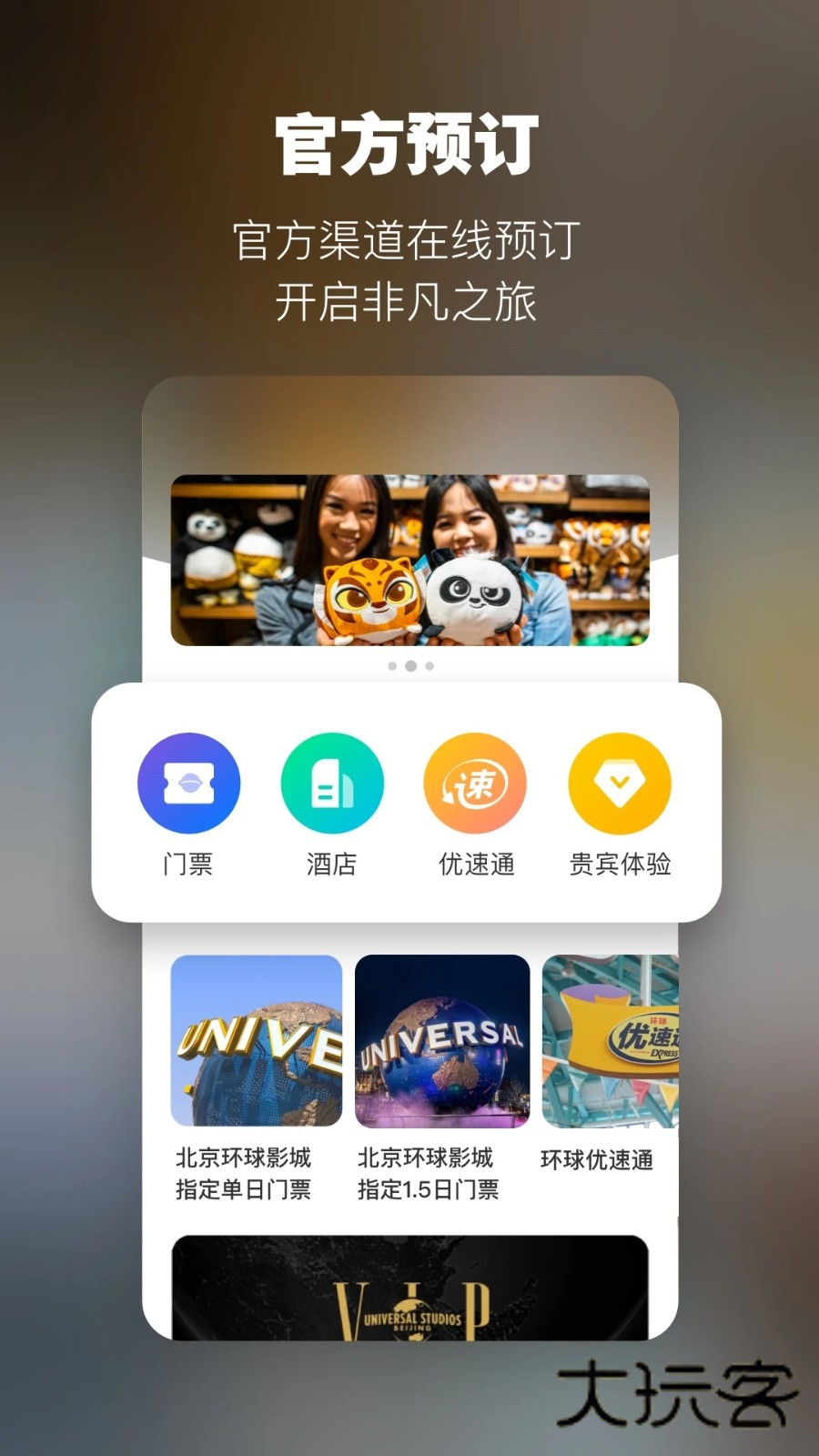Select the second carousel dot indicator
Screen dimensions: 819x1456
409,666
